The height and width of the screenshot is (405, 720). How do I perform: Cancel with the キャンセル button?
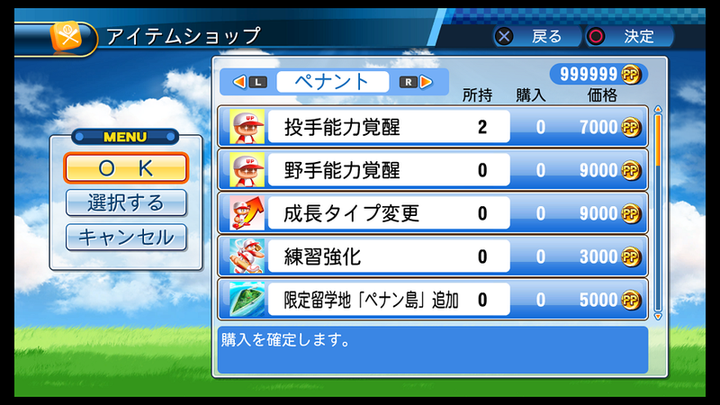point(126,237)
